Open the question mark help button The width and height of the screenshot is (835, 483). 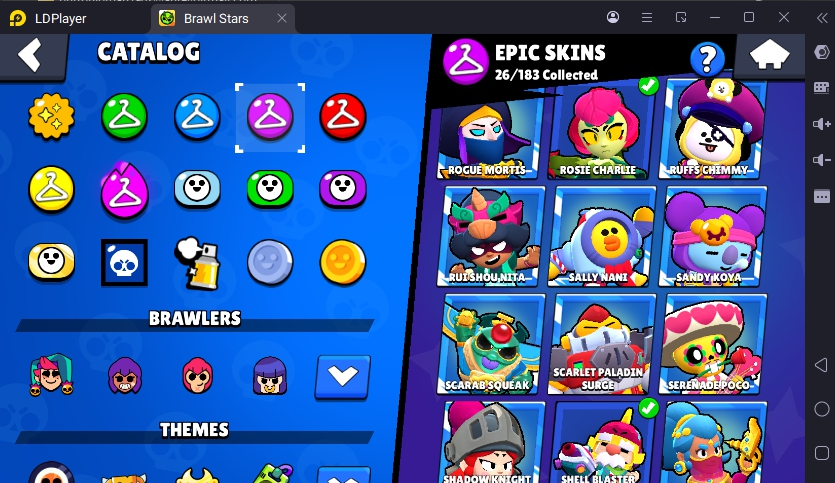707,58
